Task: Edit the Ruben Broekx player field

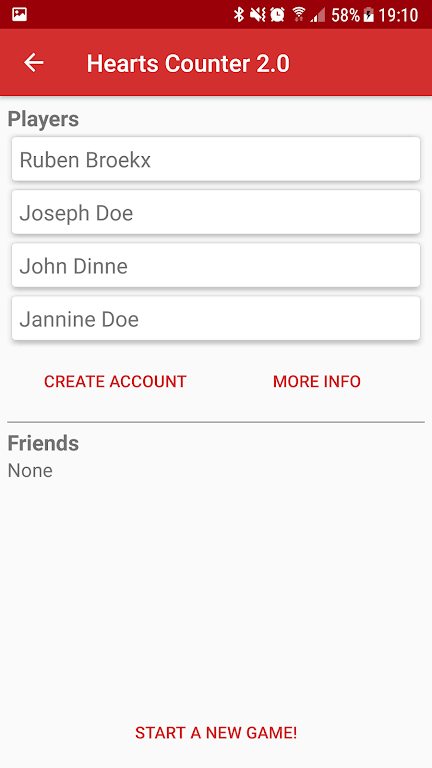Action: [x=216, y=159]
